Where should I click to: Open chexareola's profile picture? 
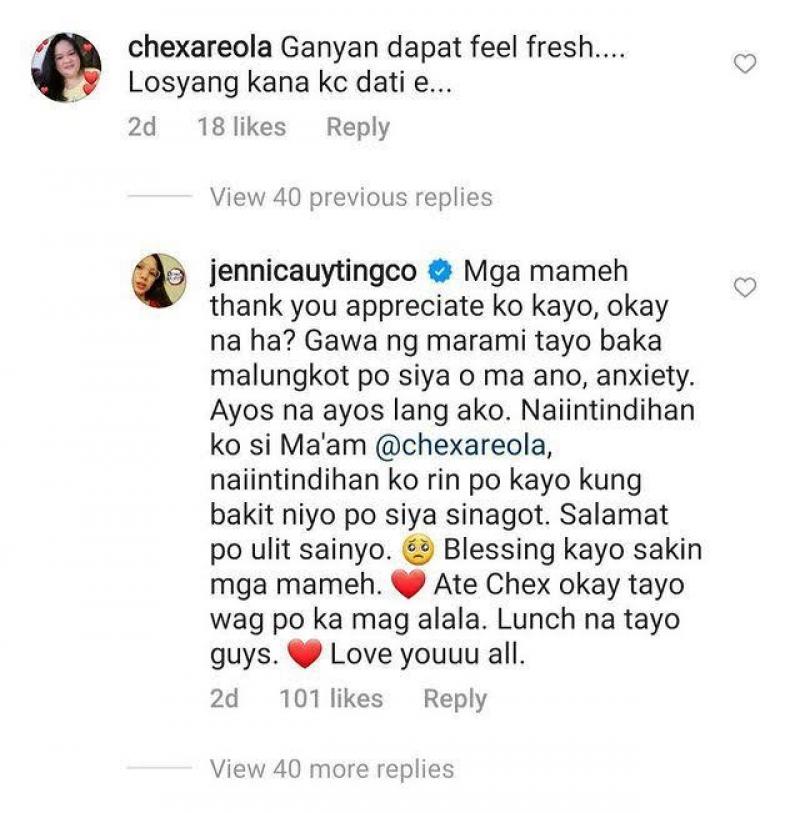67,68
